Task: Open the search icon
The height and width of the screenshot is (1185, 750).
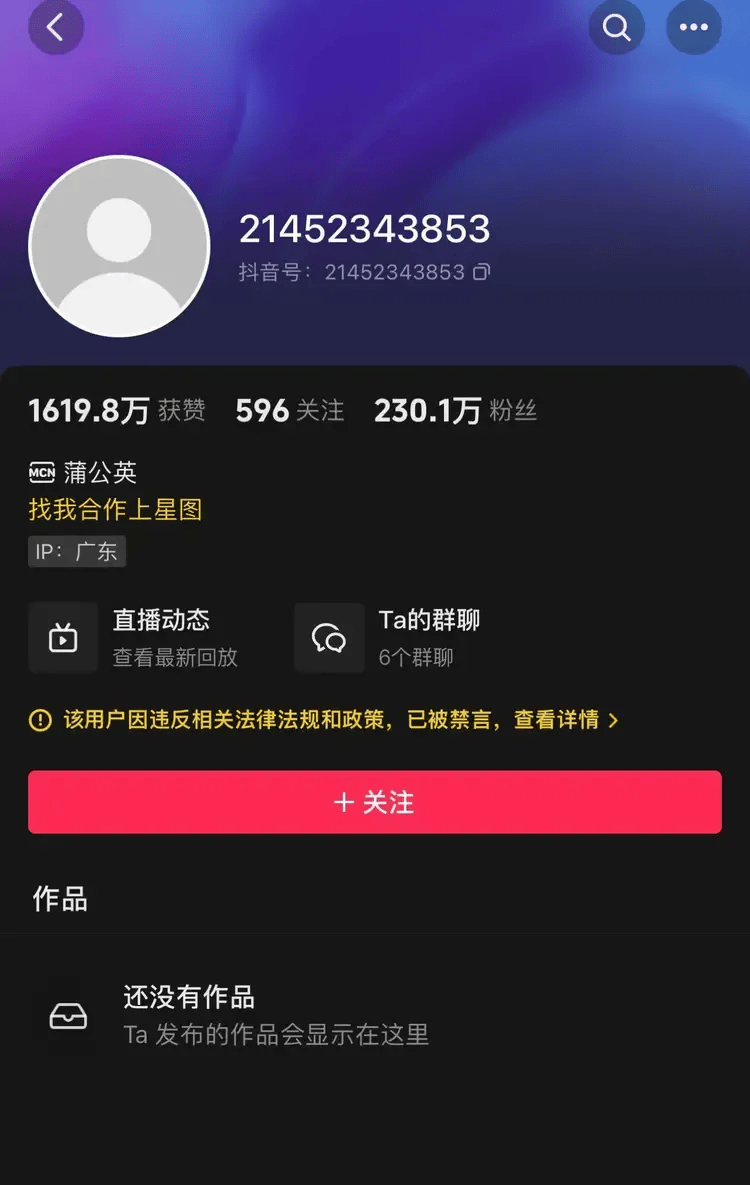Action: (x=617, y=27)
